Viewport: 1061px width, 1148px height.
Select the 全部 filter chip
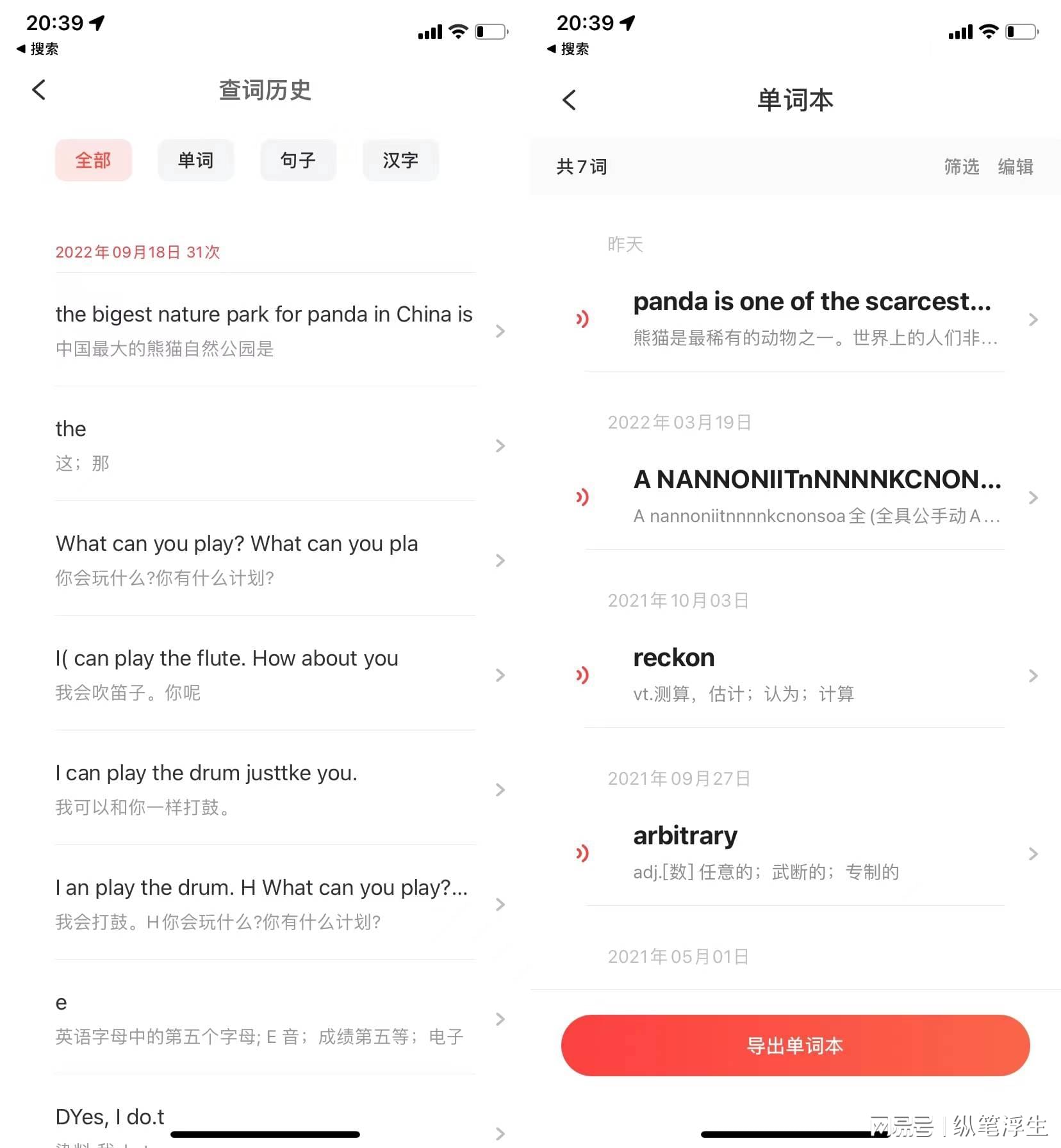tap(94, 160)
